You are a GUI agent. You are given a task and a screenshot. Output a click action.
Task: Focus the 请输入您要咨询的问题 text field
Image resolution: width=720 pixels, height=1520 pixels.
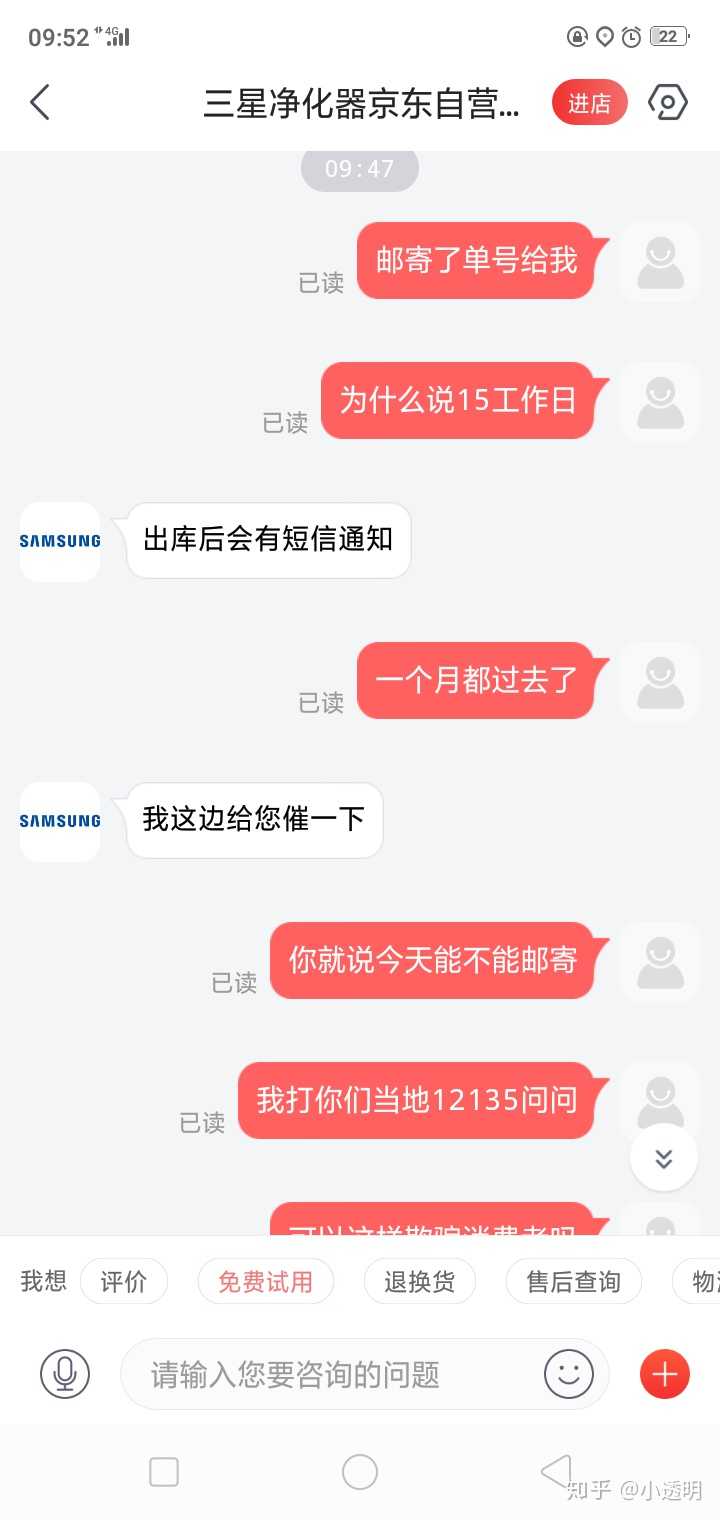click(x=330, y=1374)
